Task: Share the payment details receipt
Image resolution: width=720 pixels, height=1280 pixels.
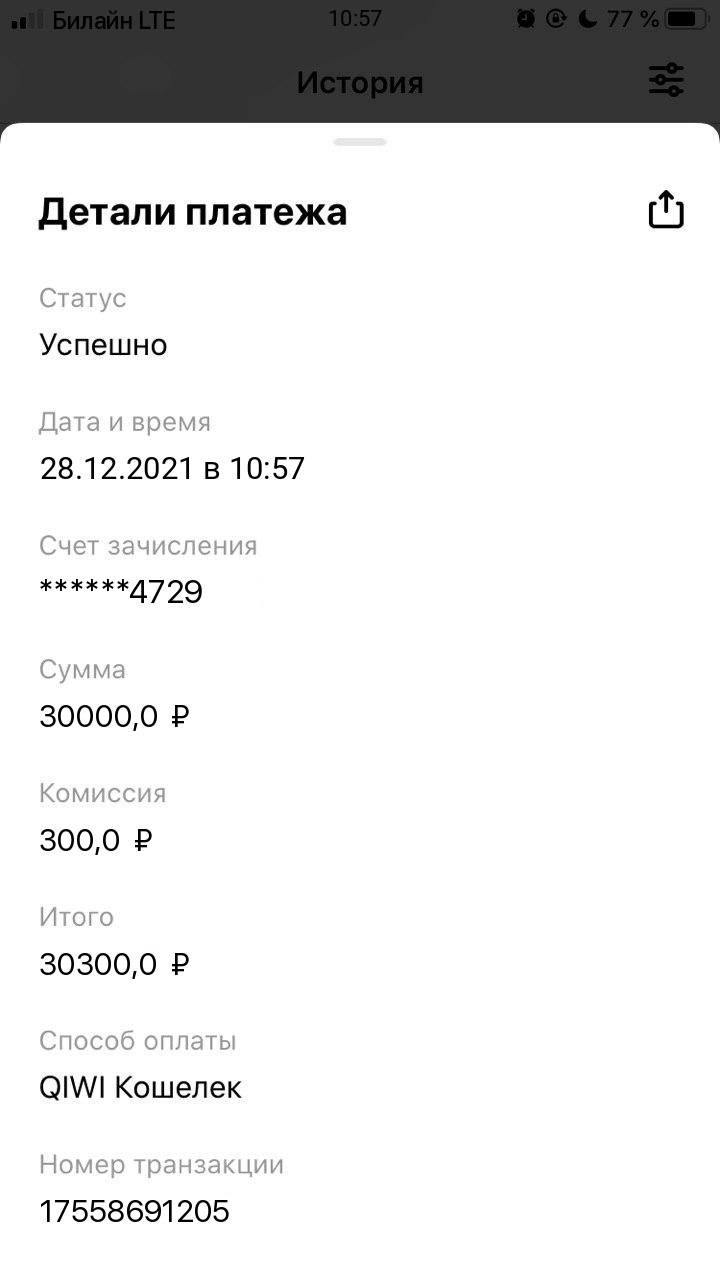Action: pos(666,211)
